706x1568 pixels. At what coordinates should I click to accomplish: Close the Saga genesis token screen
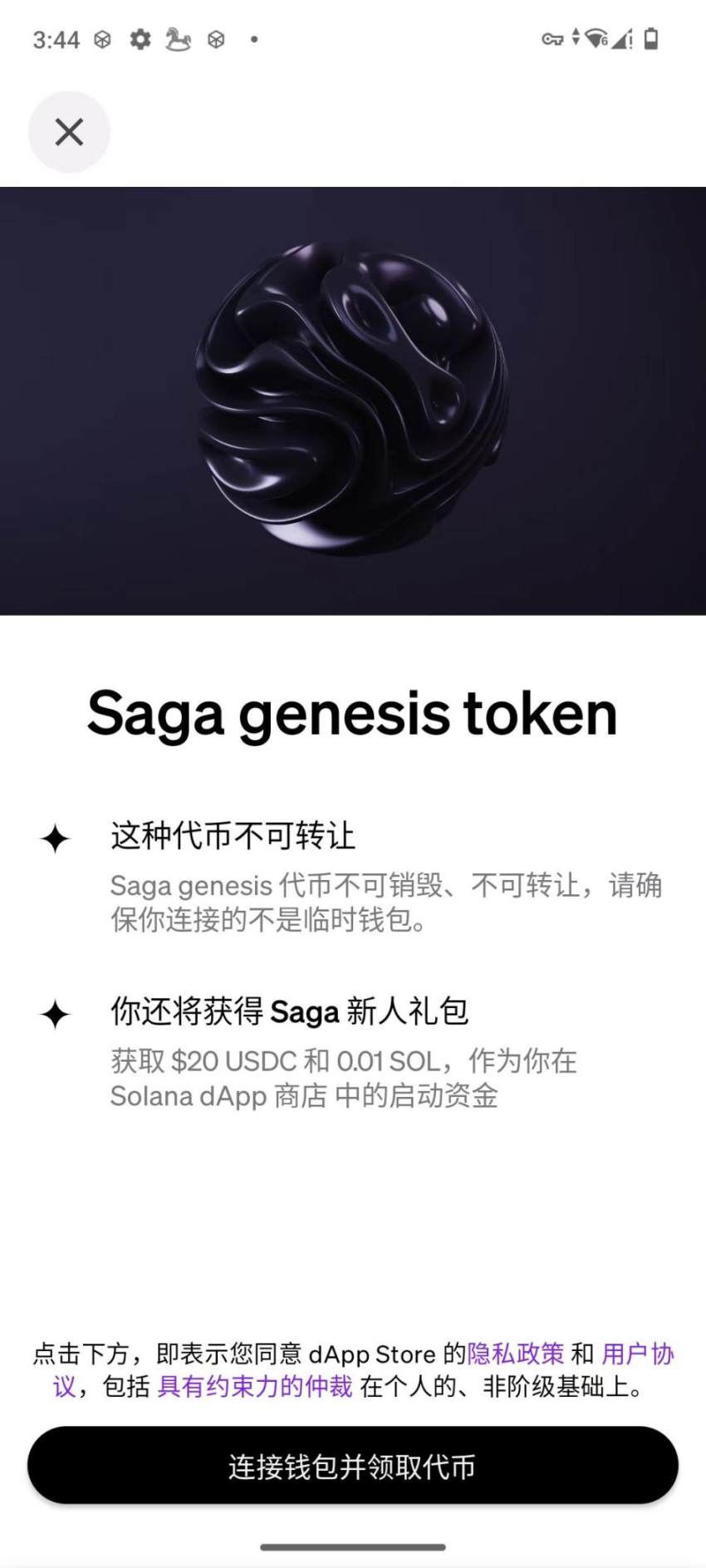(69, 132)
